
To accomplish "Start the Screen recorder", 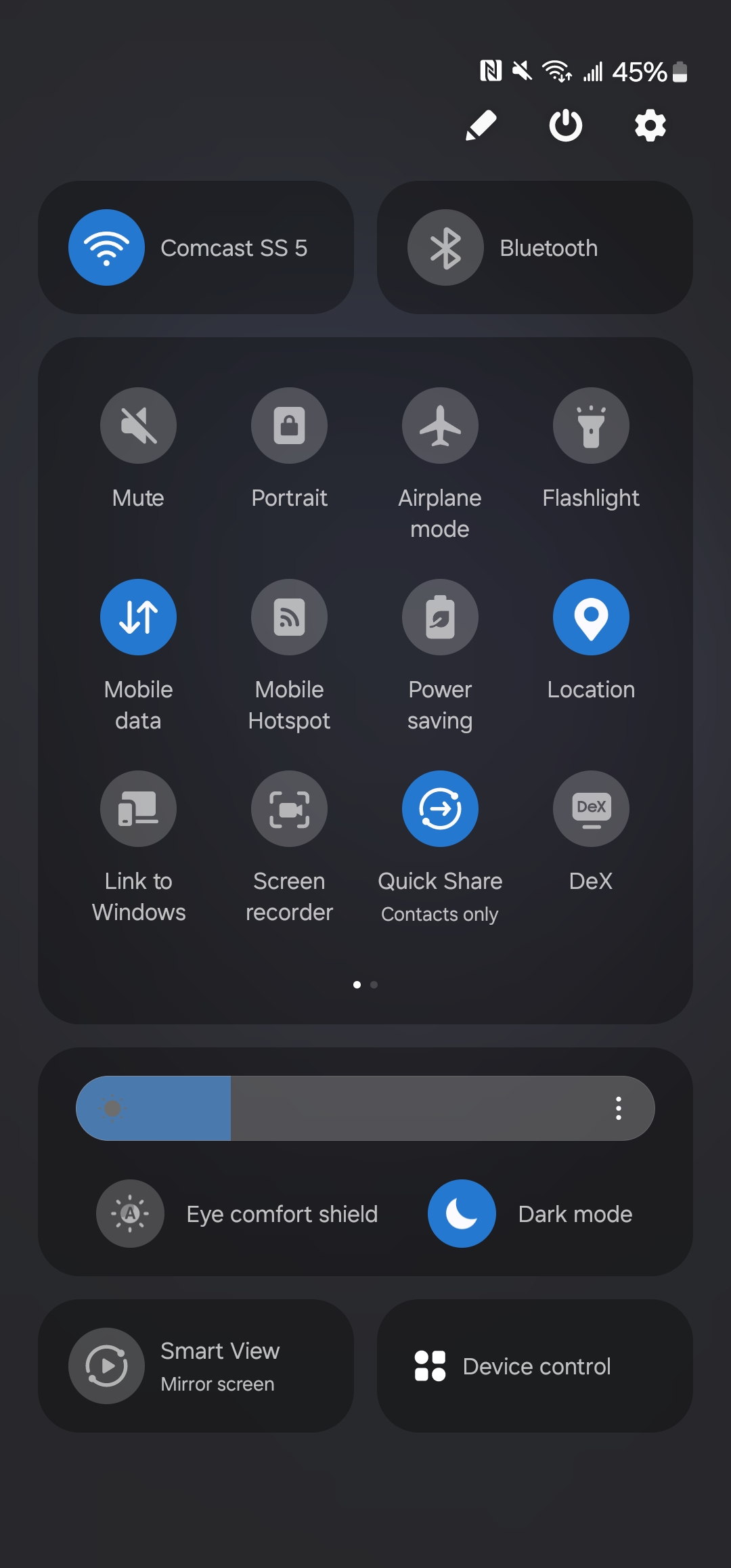I will [x=289, y=809].
